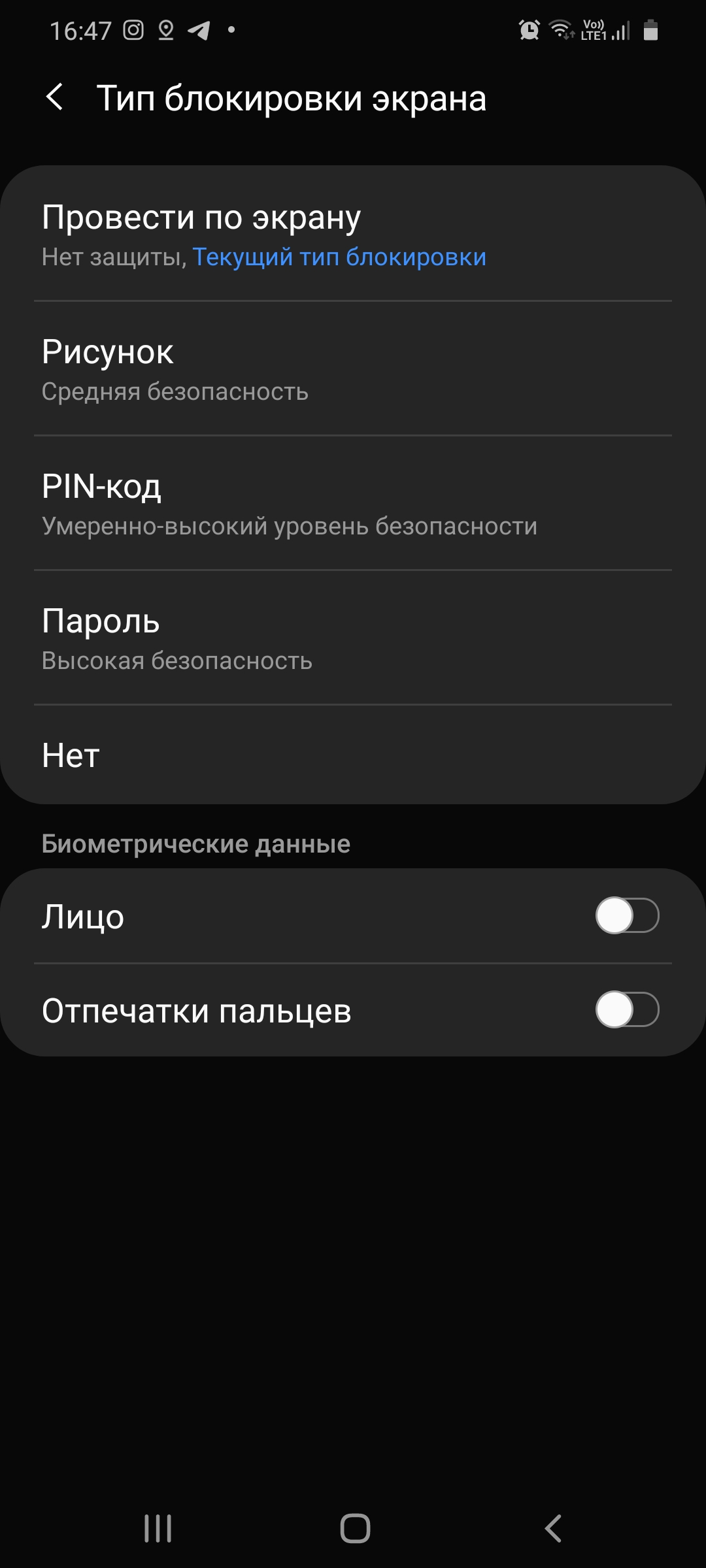Image resolution: width=706 pixels, height=1568 pixels.
Task: Open recent apps from navigation bar
Action: (x=158, y=1529)
